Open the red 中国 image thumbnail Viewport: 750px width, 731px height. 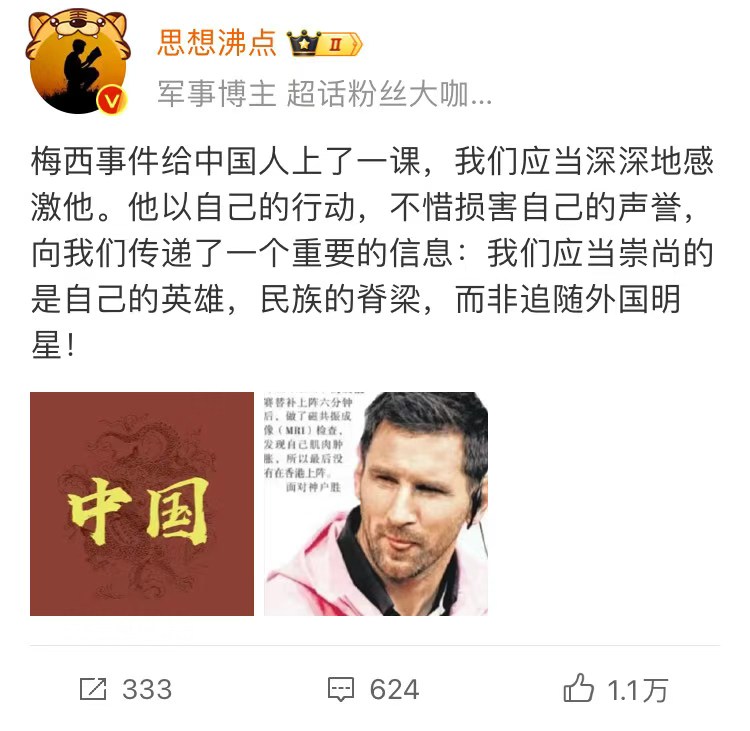[142, 503]
